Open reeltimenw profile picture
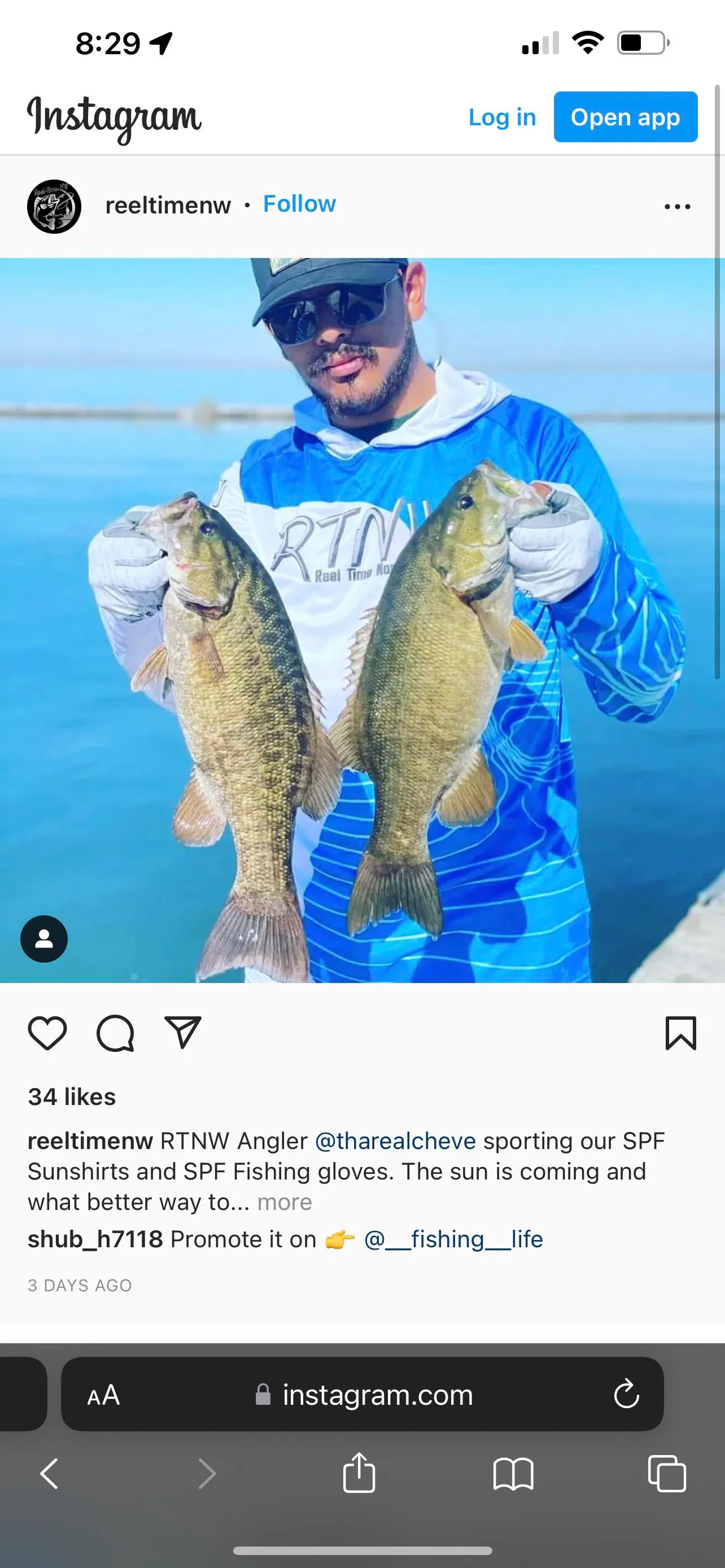This screenshot has height=1568, width=725. coord(54,206)
